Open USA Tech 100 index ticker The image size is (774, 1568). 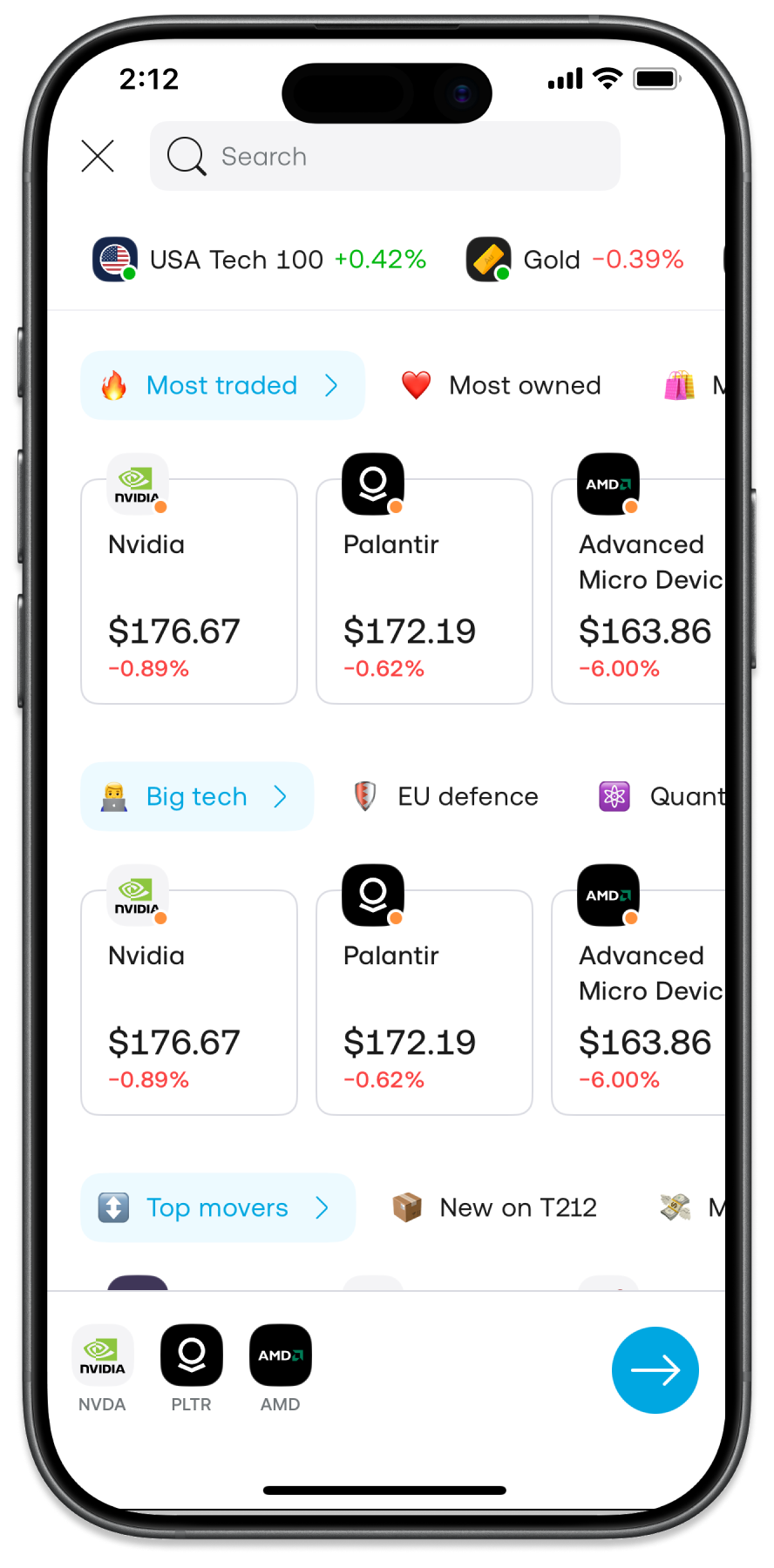260,260
